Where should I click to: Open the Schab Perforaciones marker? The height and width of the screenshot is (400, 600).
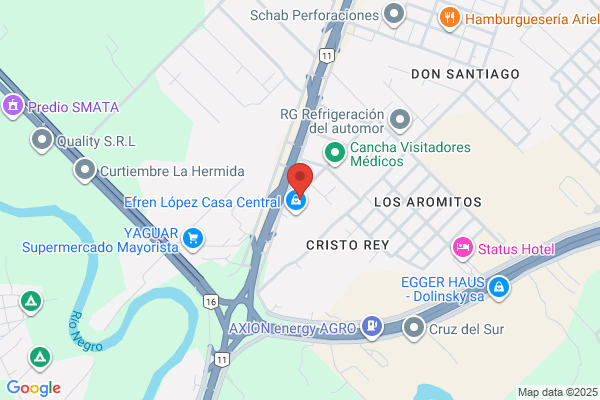(394, 15)
